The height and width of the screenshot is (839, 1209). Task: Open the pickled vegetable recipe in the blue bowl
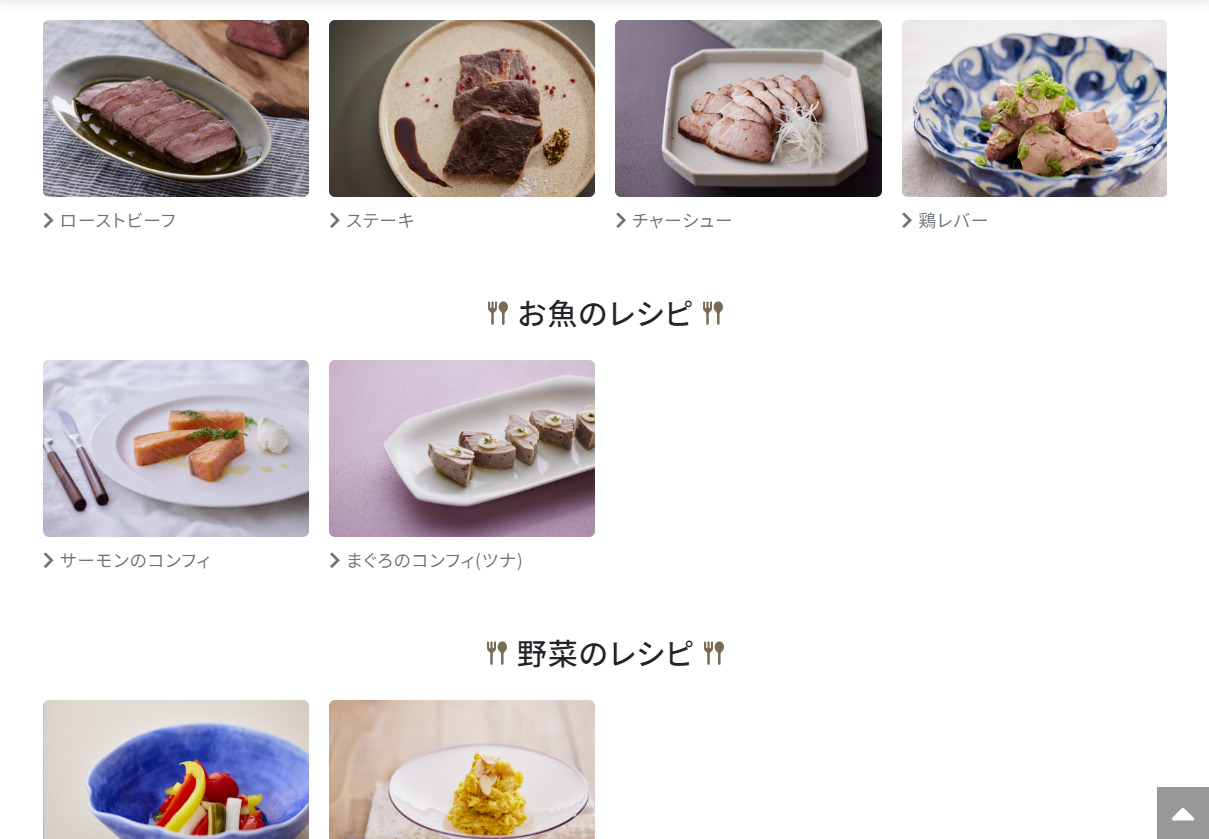tap(175, 770)
